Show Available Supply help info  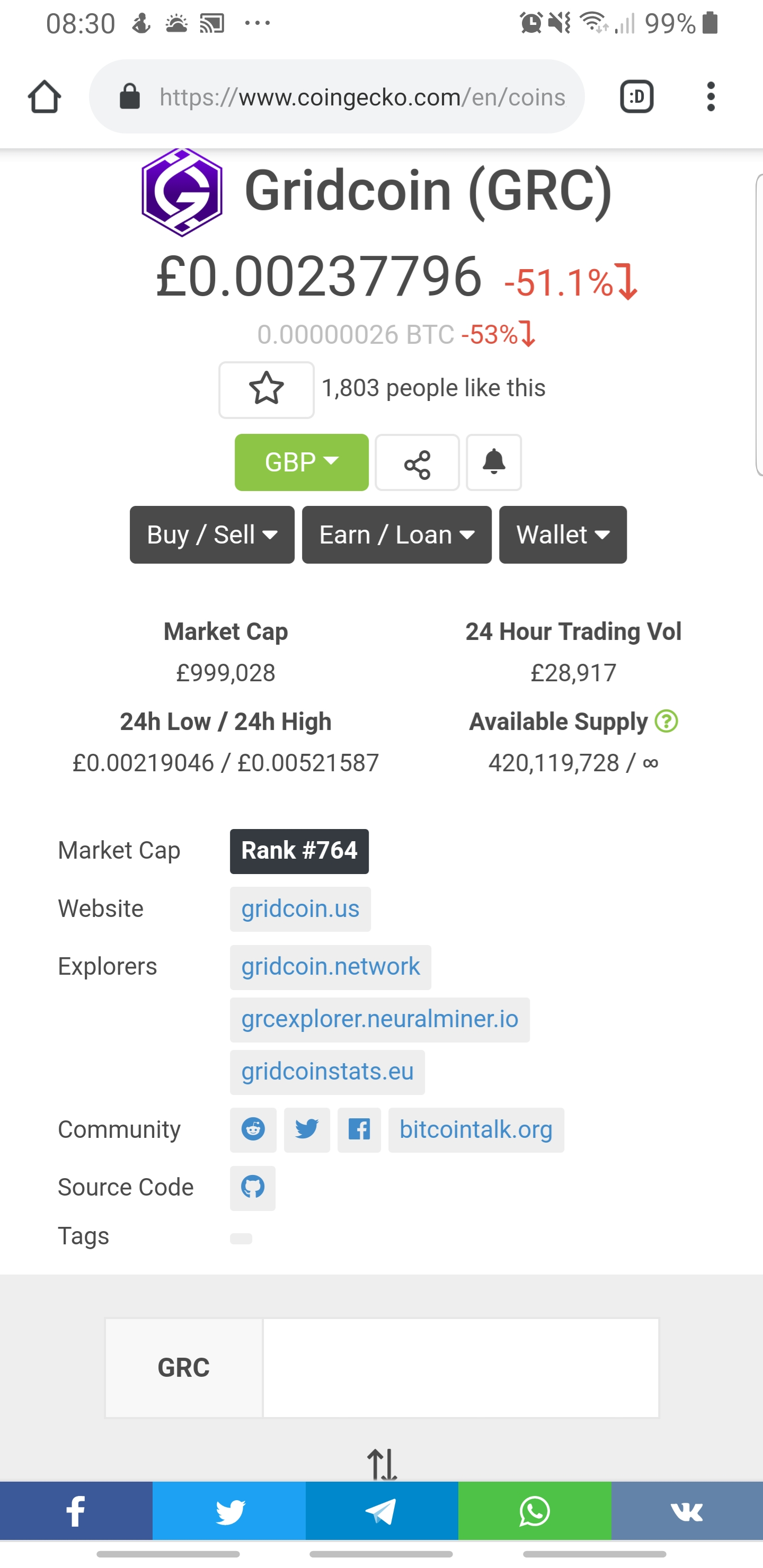click(666, 721)
